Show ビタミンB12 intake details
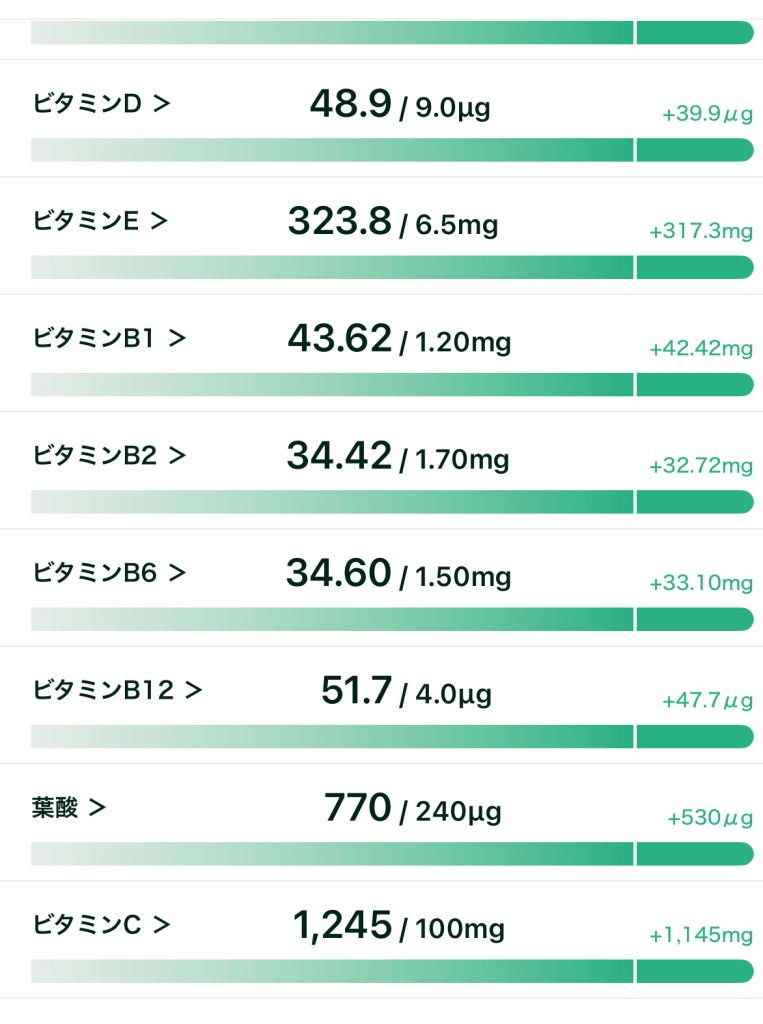 (117, 690)
